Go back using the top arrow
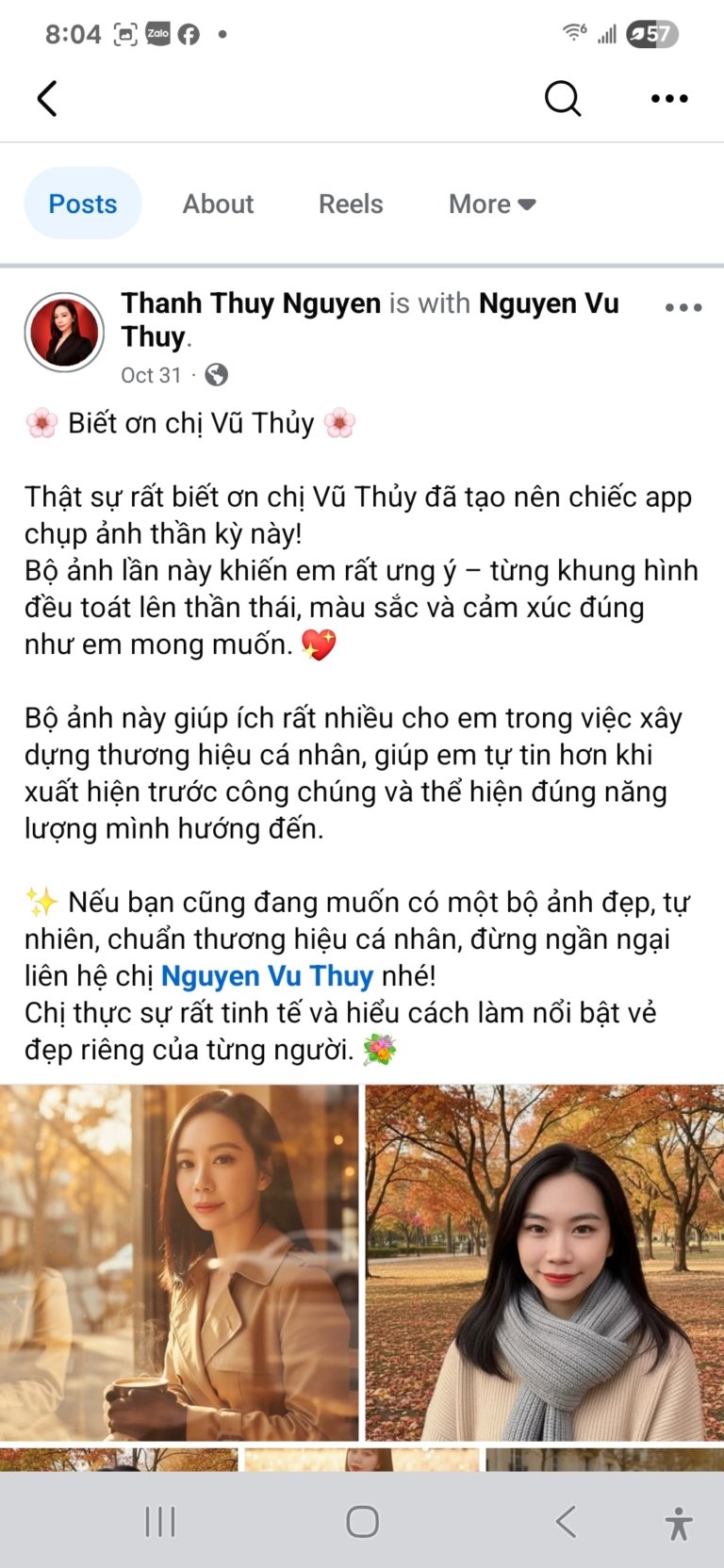 (x=47, y=98)
